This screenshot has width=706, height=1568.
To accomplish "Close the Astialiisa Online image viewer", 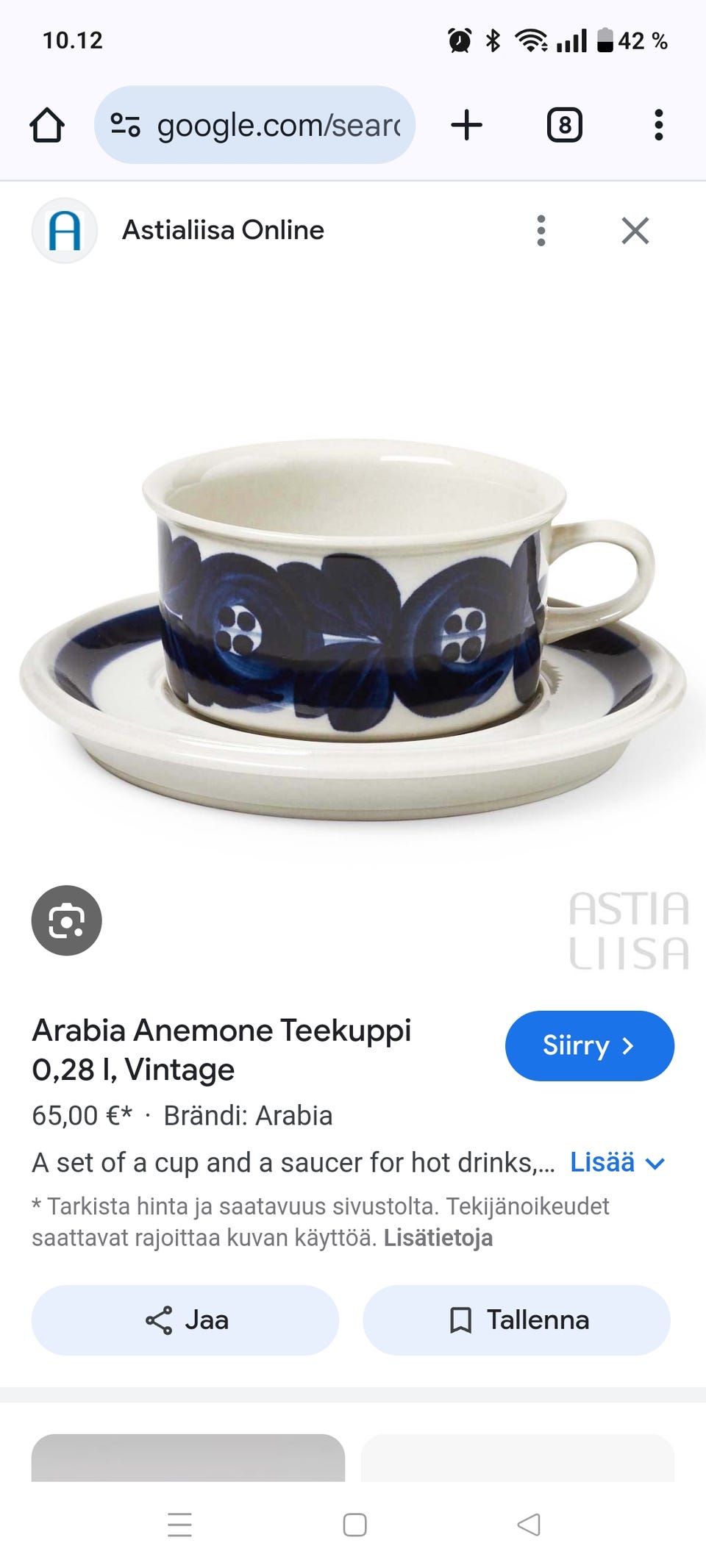I will (635, 231).
